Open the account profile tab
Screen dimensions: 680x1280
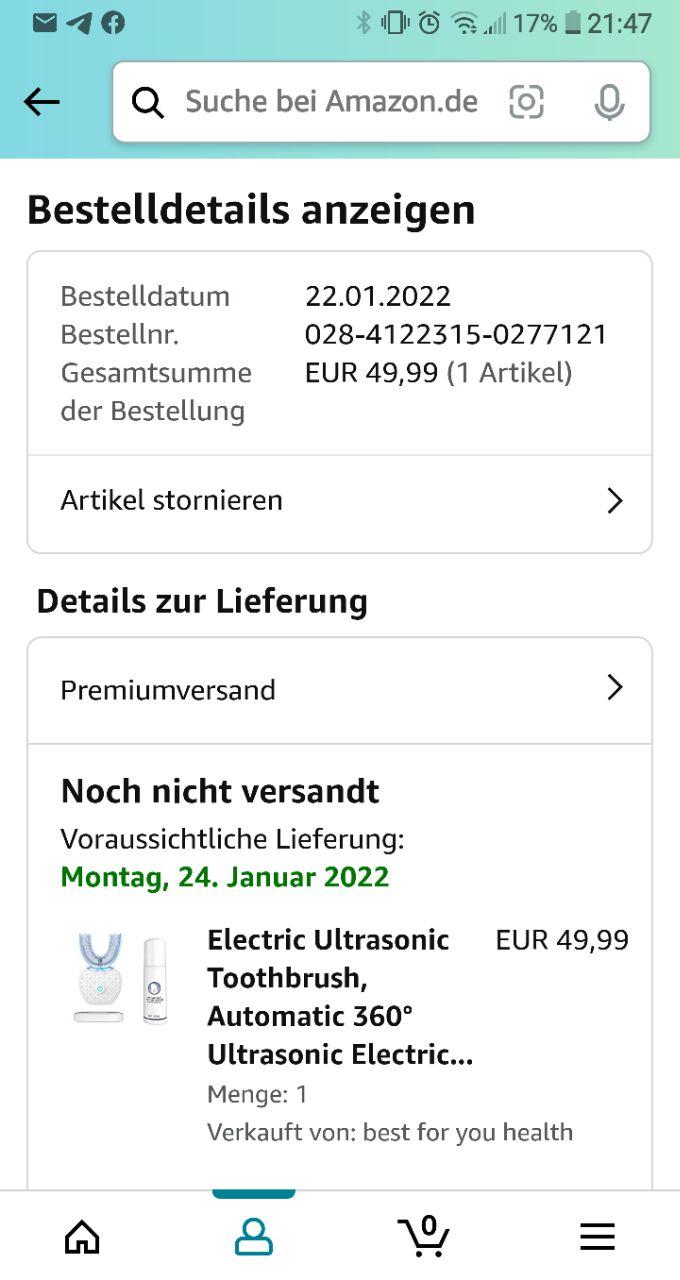point(254,1237)
